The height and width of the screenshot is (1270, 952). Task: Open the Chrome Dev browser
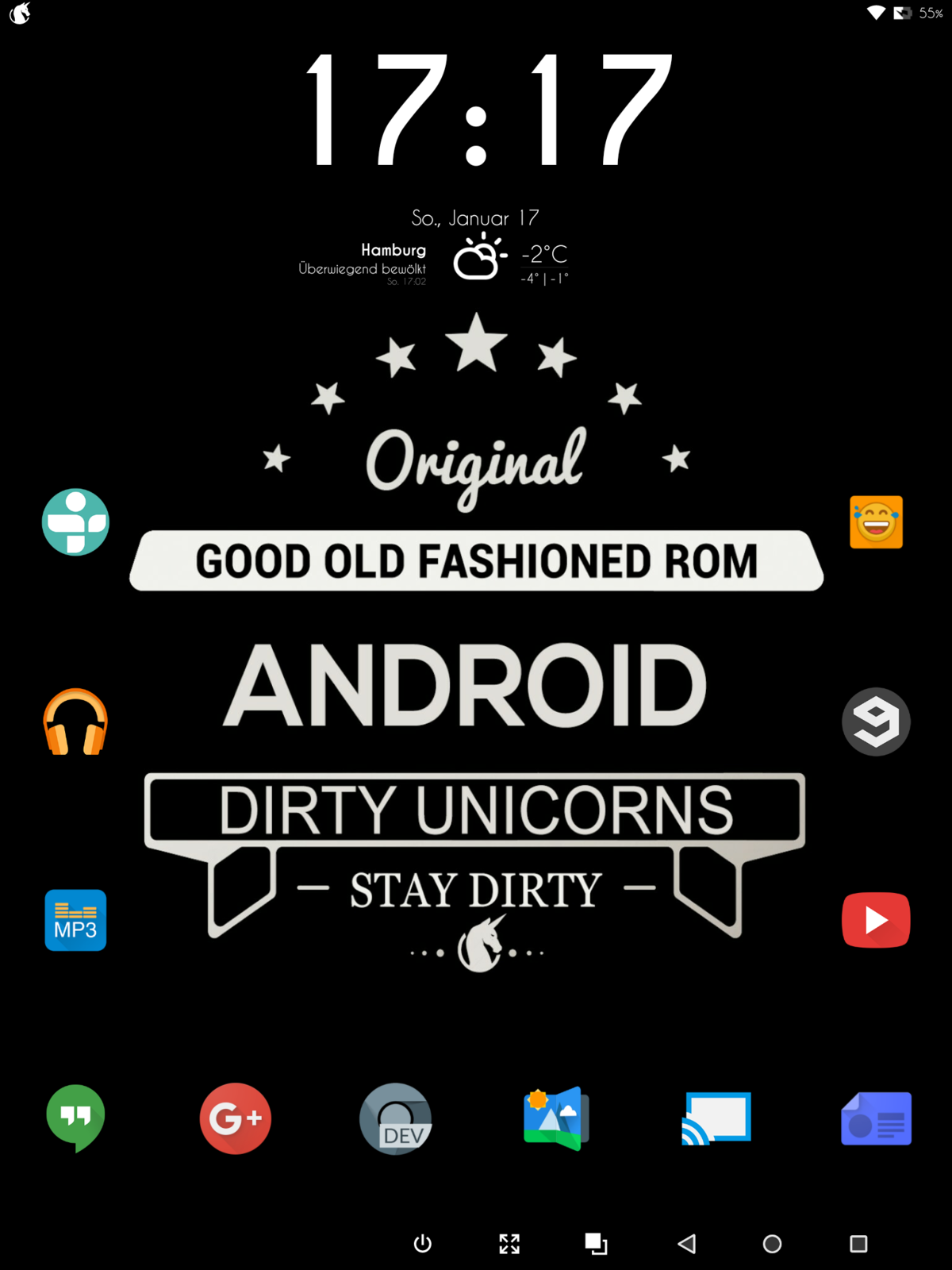(396, 1118)
